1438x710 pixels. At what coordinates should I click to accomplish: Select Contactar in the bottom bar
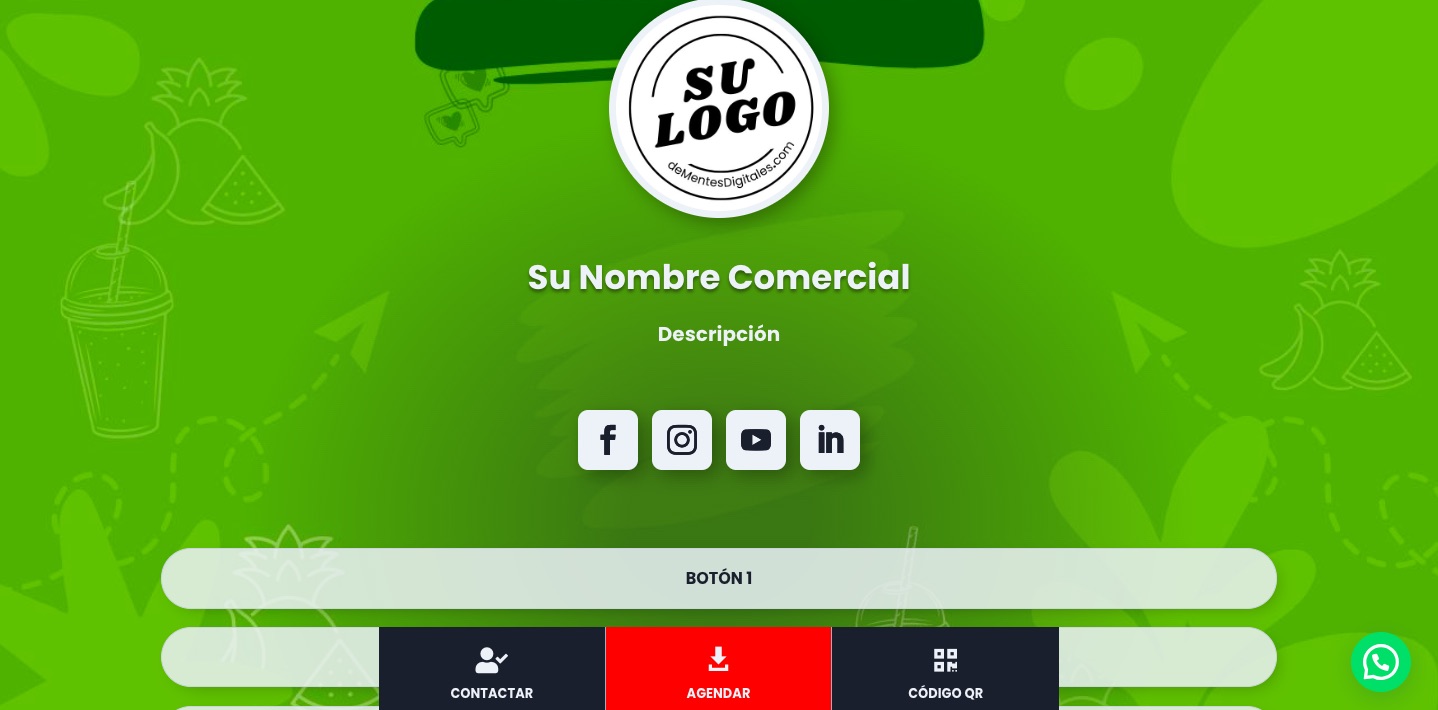[x=492, y=670]
